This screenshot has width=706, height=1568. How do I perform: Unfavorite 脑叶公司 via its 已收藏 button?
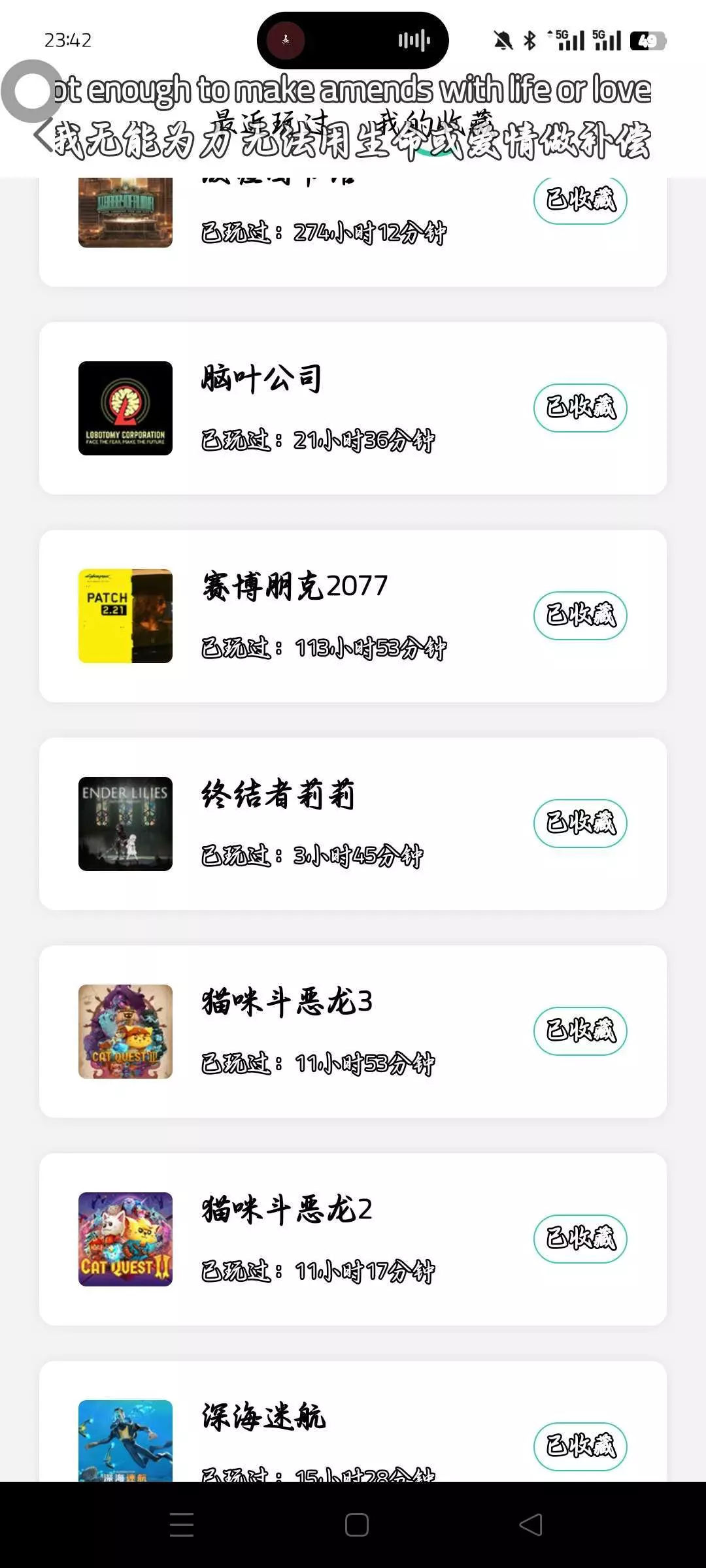(x=580, y=408)
